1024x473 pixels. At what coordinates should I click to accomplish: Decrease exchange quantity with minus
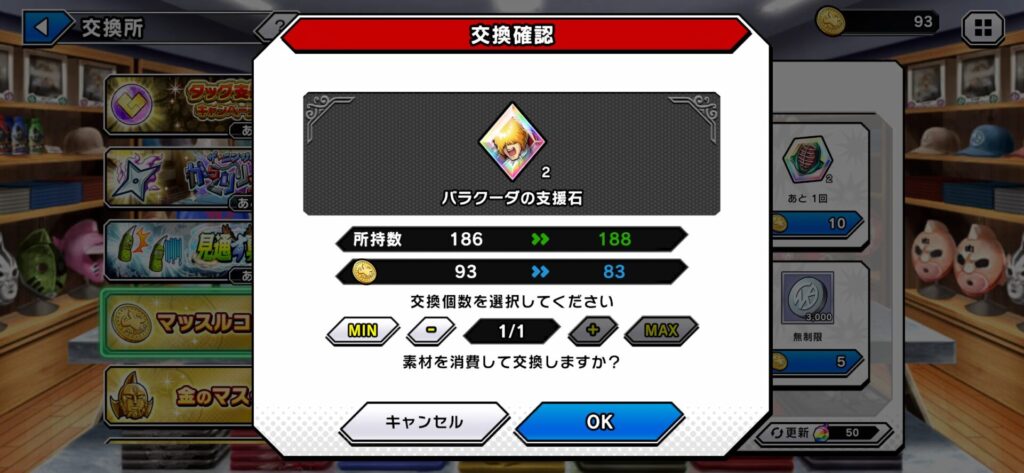tap(431, 331)
